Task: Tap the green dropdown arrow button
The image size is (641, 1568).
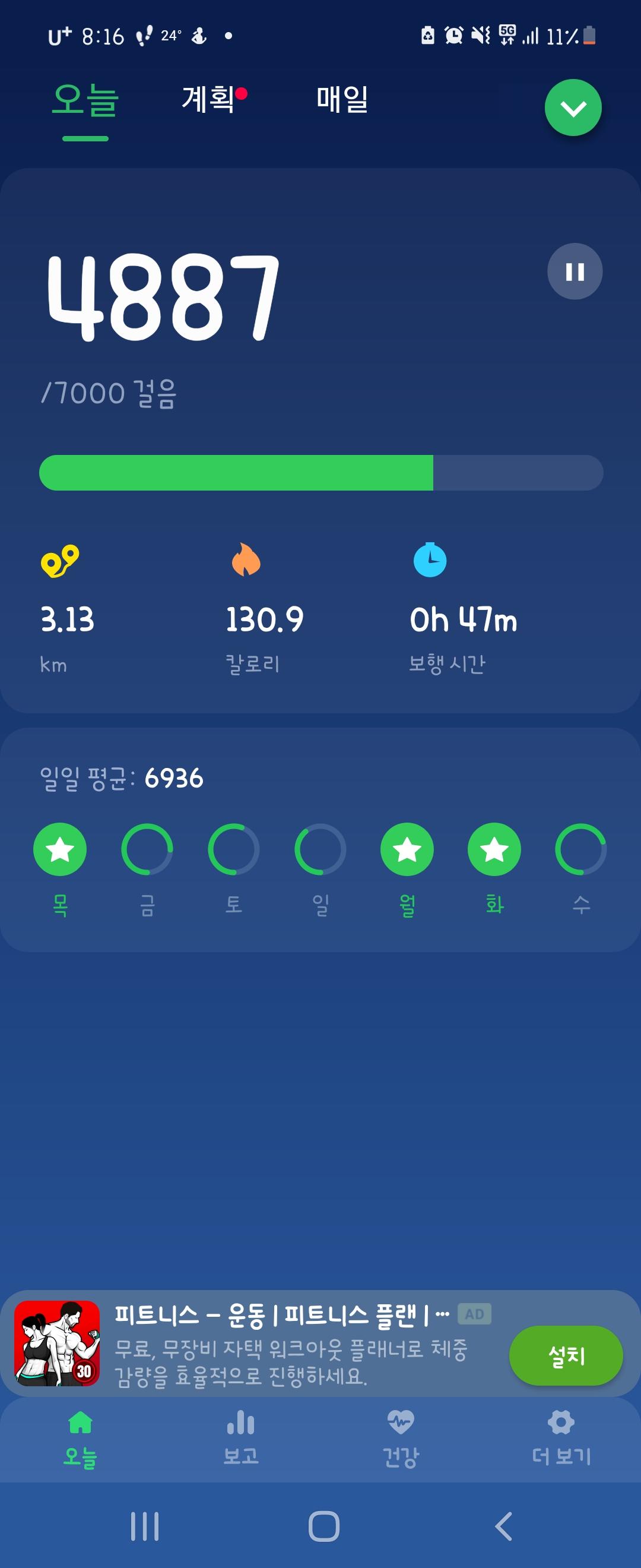Action: [x=572, y=108]
